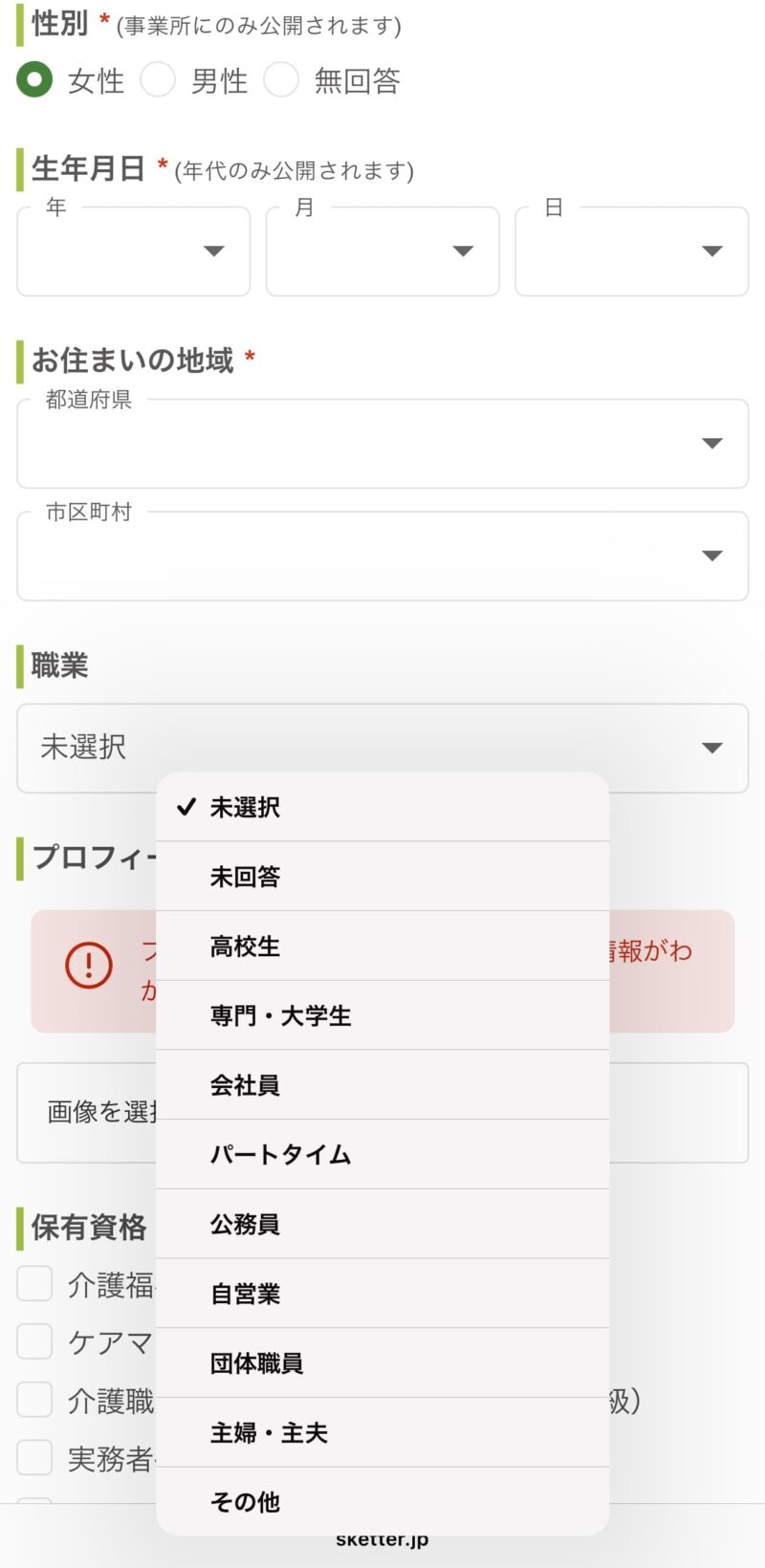Select 公務員 as occupation
This screenshot has width=765, height=1568.
coord(382,1224)
